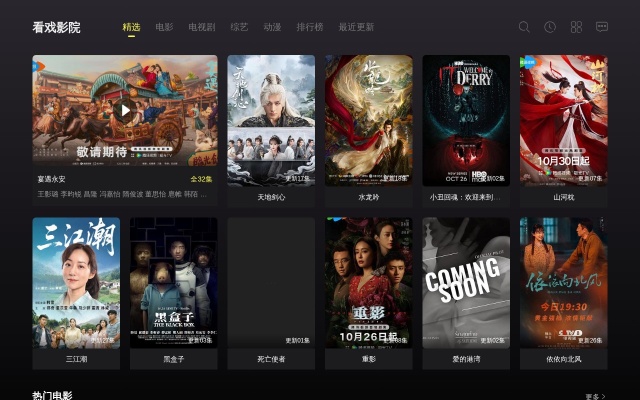Switch to the 电视剧 tab

click(201, 27)
